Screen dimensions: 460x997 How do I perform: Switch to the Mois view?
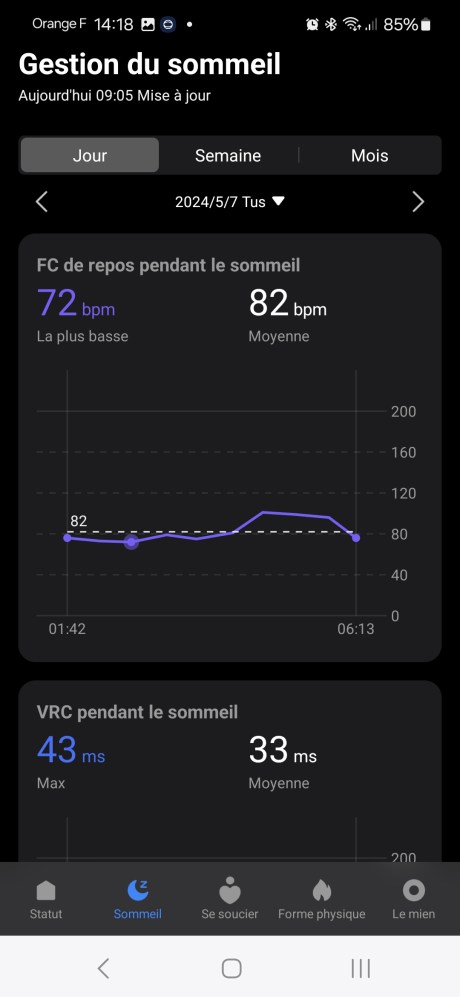tap(370, 156)
